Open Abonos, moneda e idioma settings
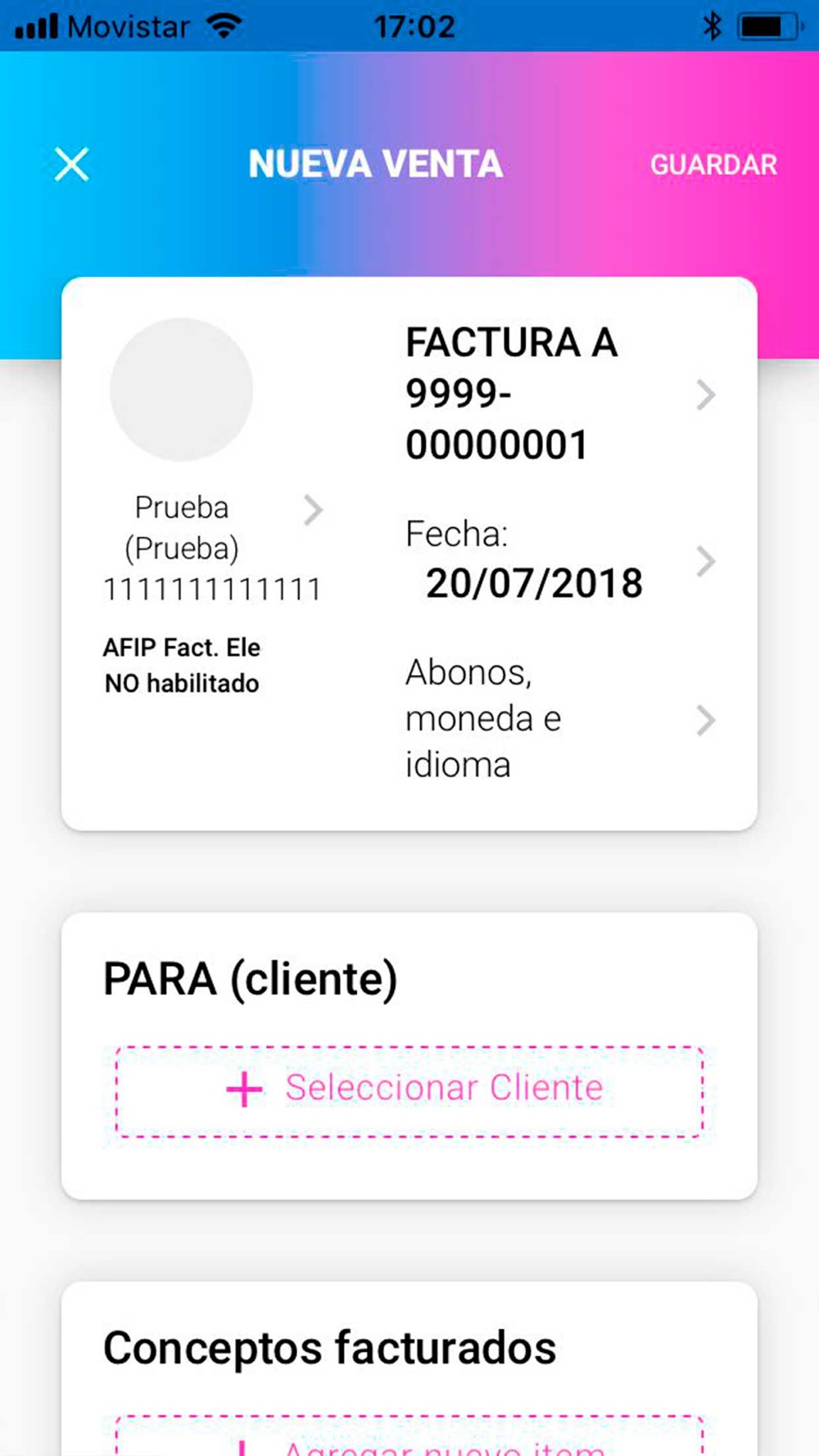This screenshot has height=1456, width=819. pos(560,719)
